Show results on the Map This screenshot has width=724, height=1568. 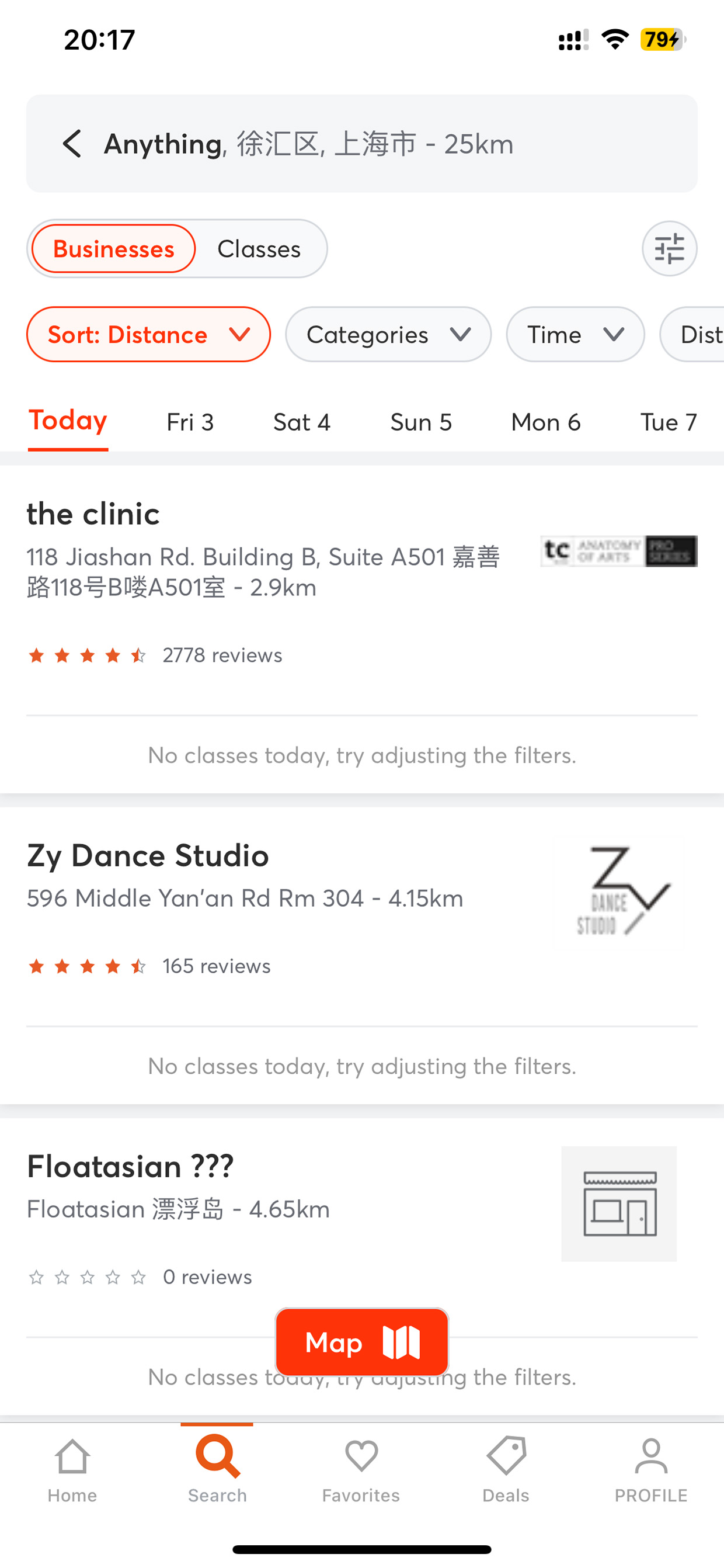pyautogui.click(x=362, y=1341)
